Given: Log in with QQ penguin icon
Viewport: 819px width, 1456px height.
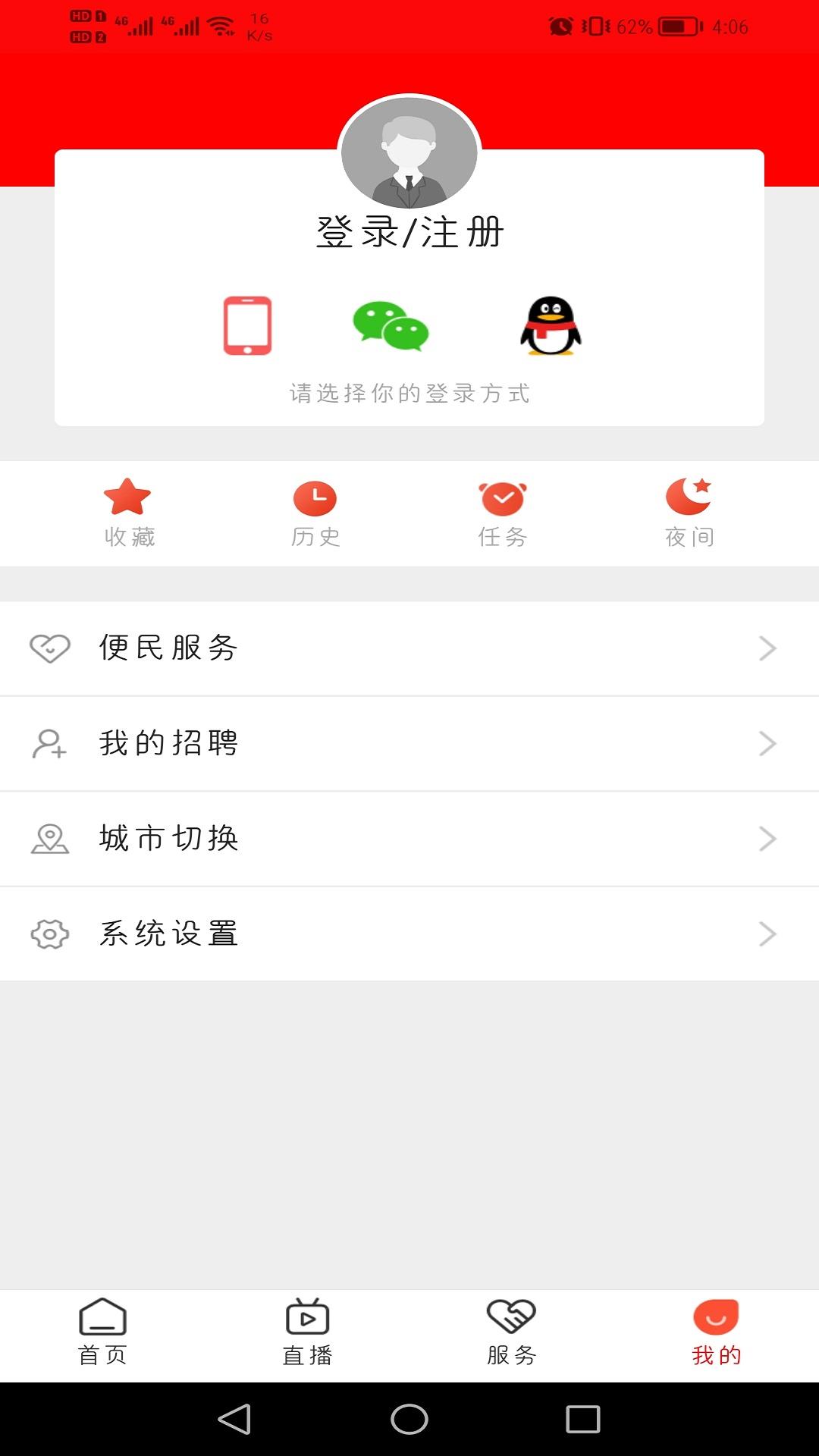Looking at the screenshot, I should pos(551,326).
